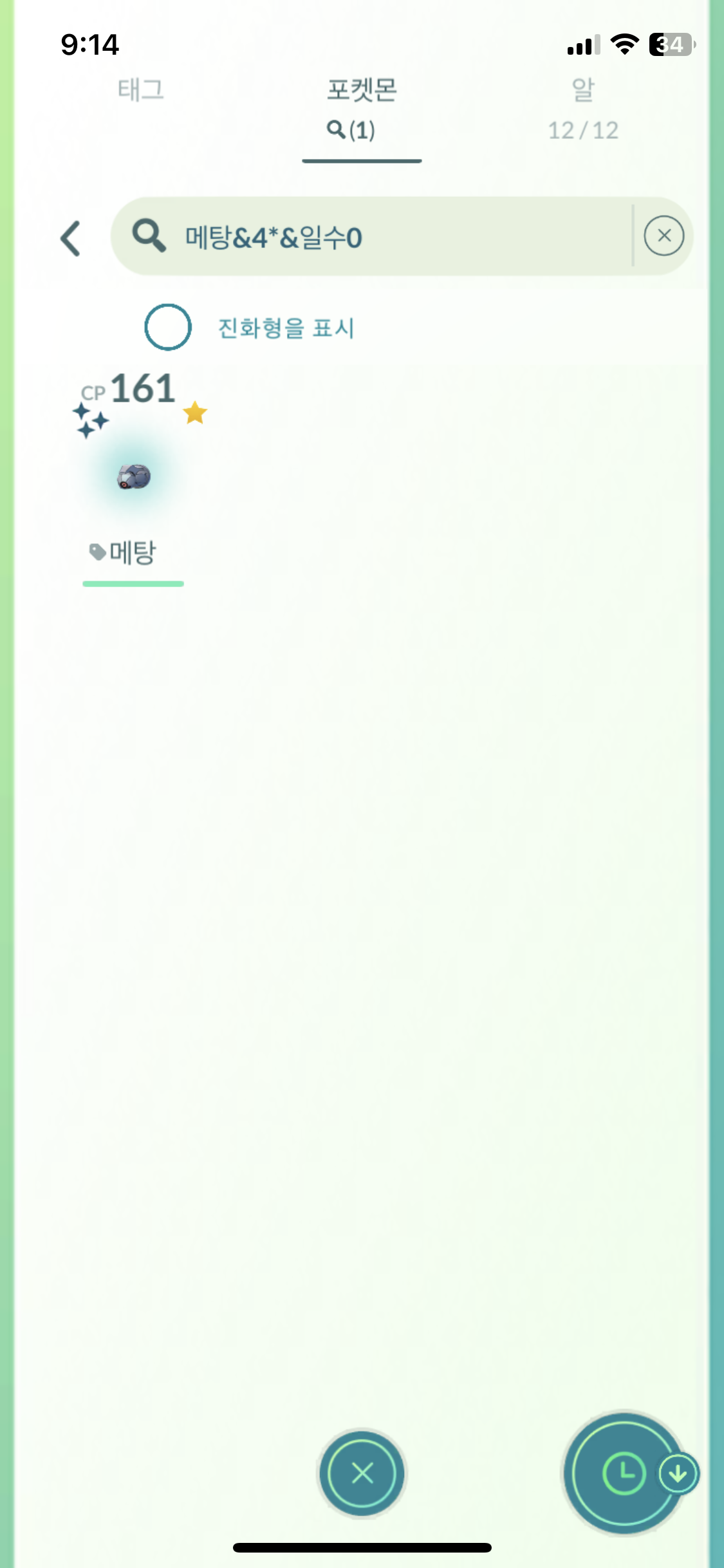Clear the search query text

point(664,236)
